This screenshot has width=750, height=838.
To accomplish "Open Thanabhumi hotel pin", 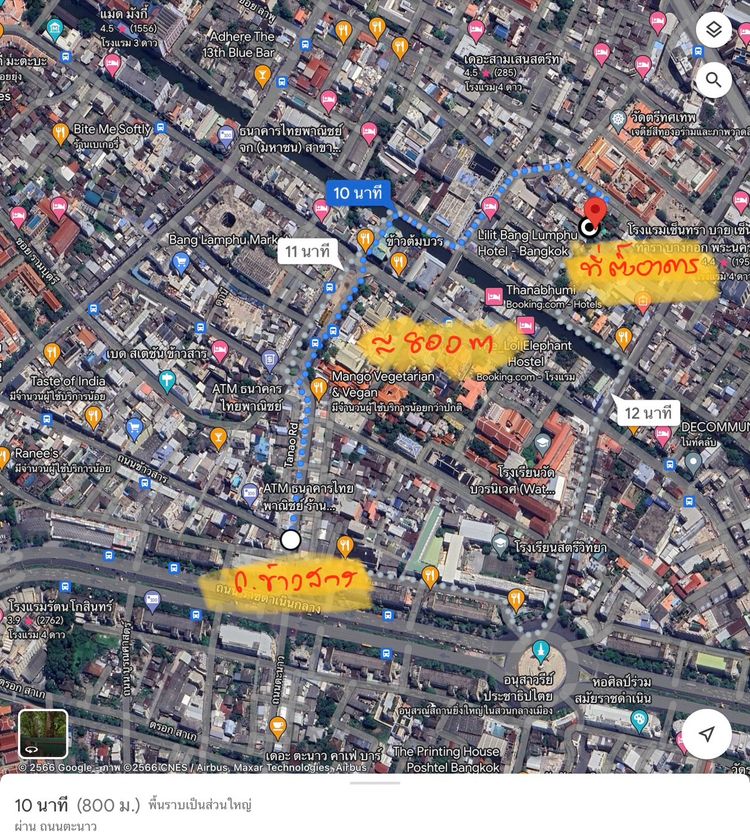I will [x=493, y=297].
